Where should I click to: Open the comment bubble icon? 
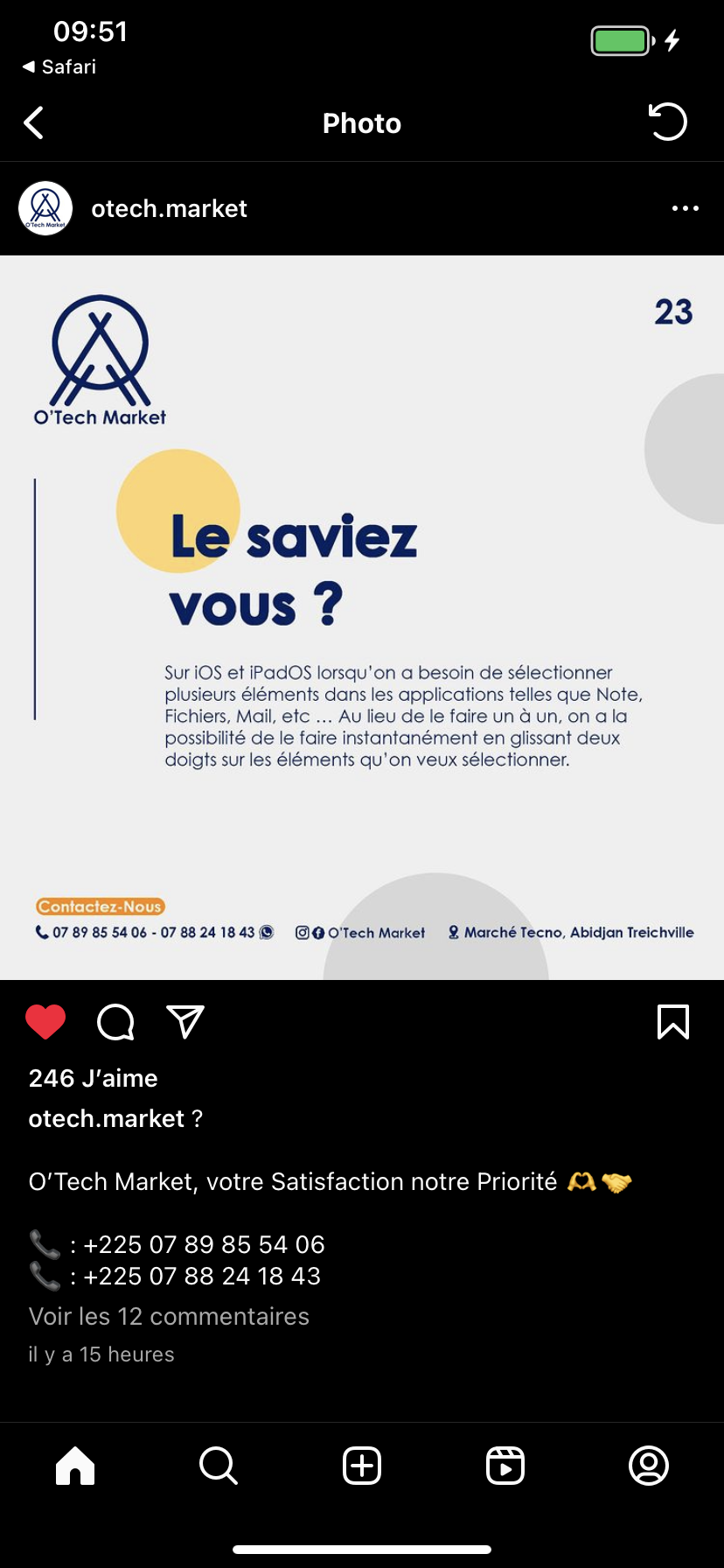115,1022
